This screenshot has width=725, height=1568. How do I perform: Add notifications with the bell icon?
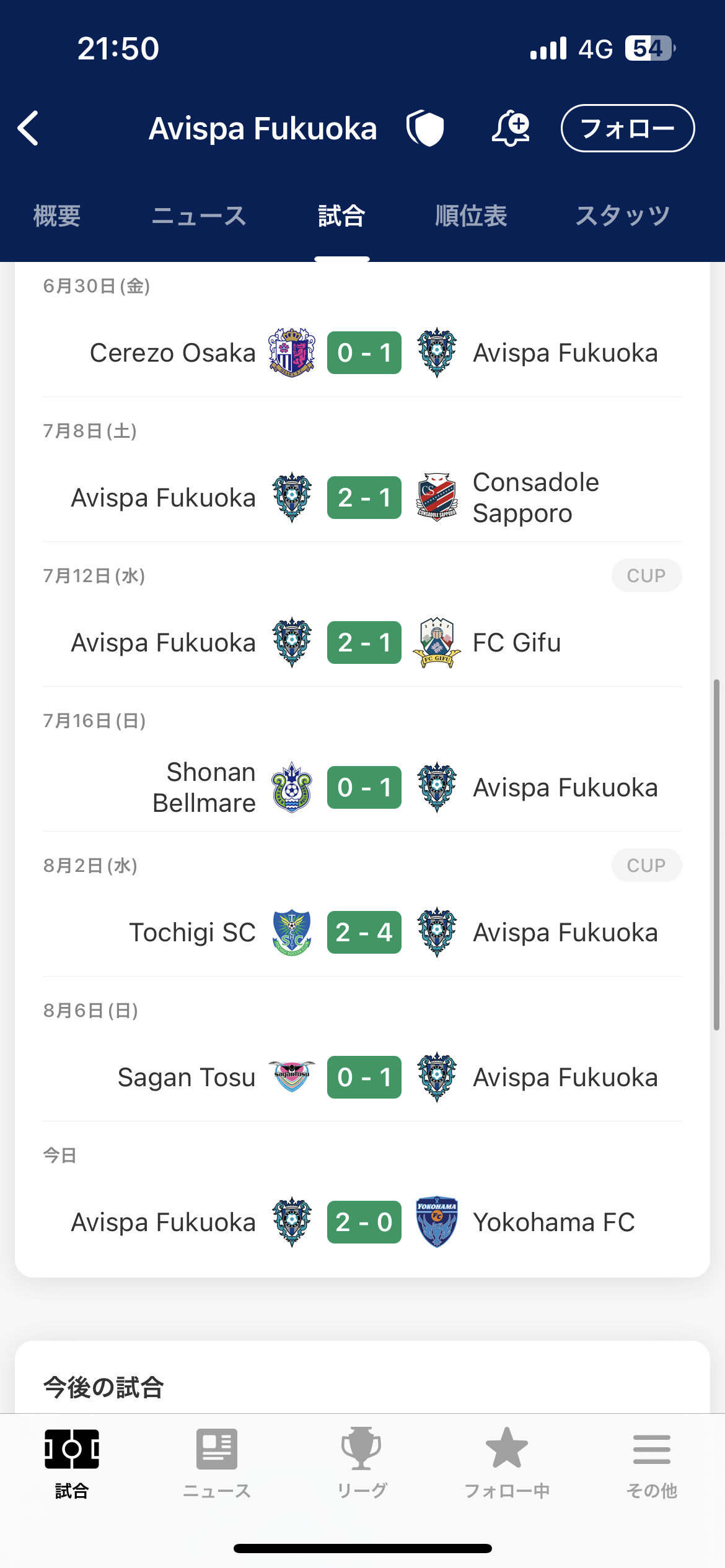[511, 128]
